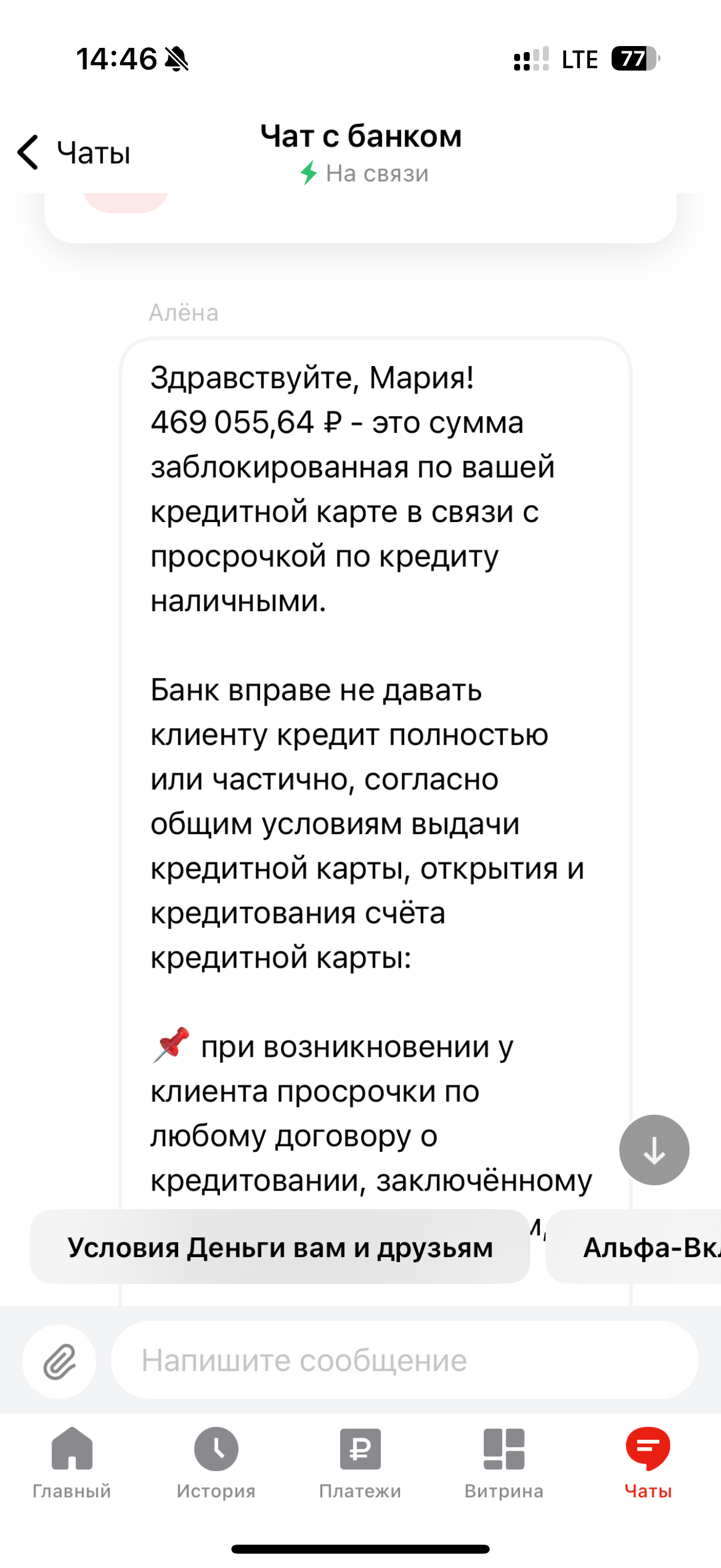Screen dimensions: 721x1568
Task: Focus the Напишите сообщение input field
Action: tap(405, 1360)
